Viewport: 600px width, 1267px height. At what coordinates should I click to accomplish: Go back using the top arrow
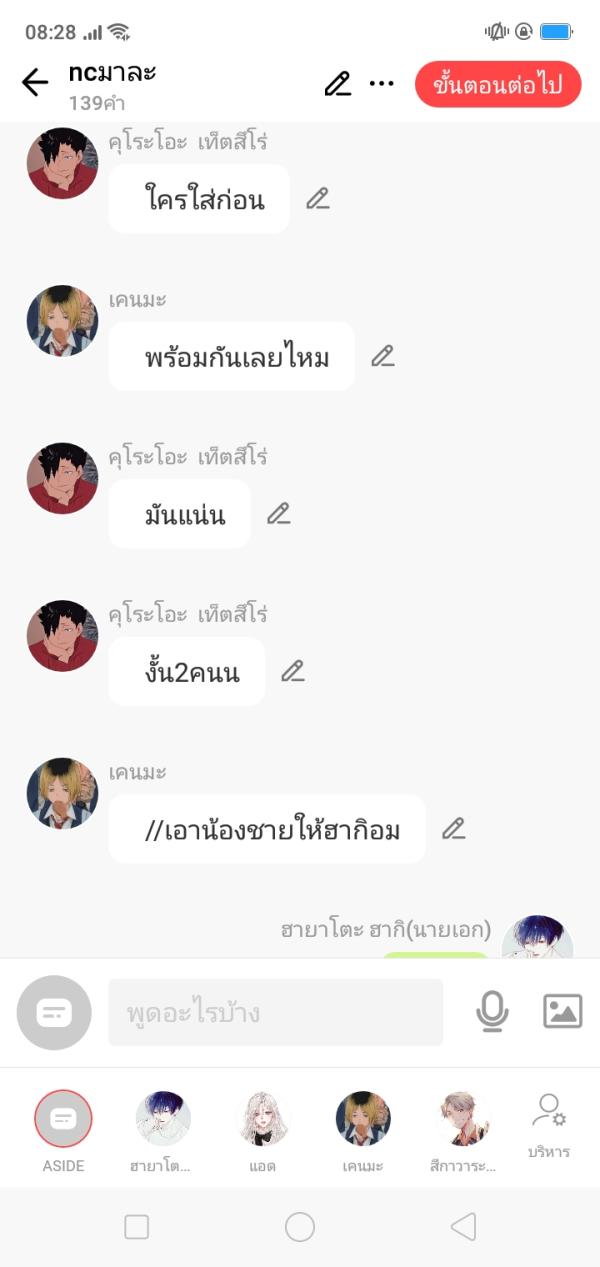coord(35,83)
